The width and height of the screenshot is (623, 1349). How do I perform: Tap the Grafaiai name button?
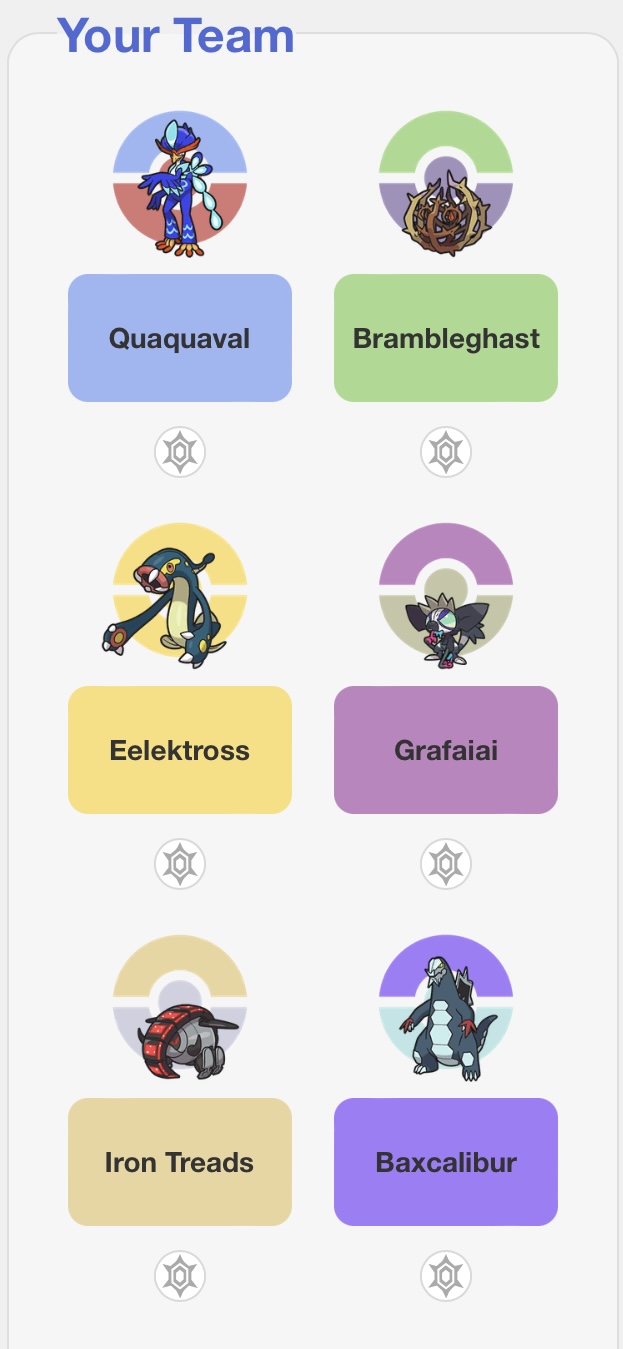[446, 750]
